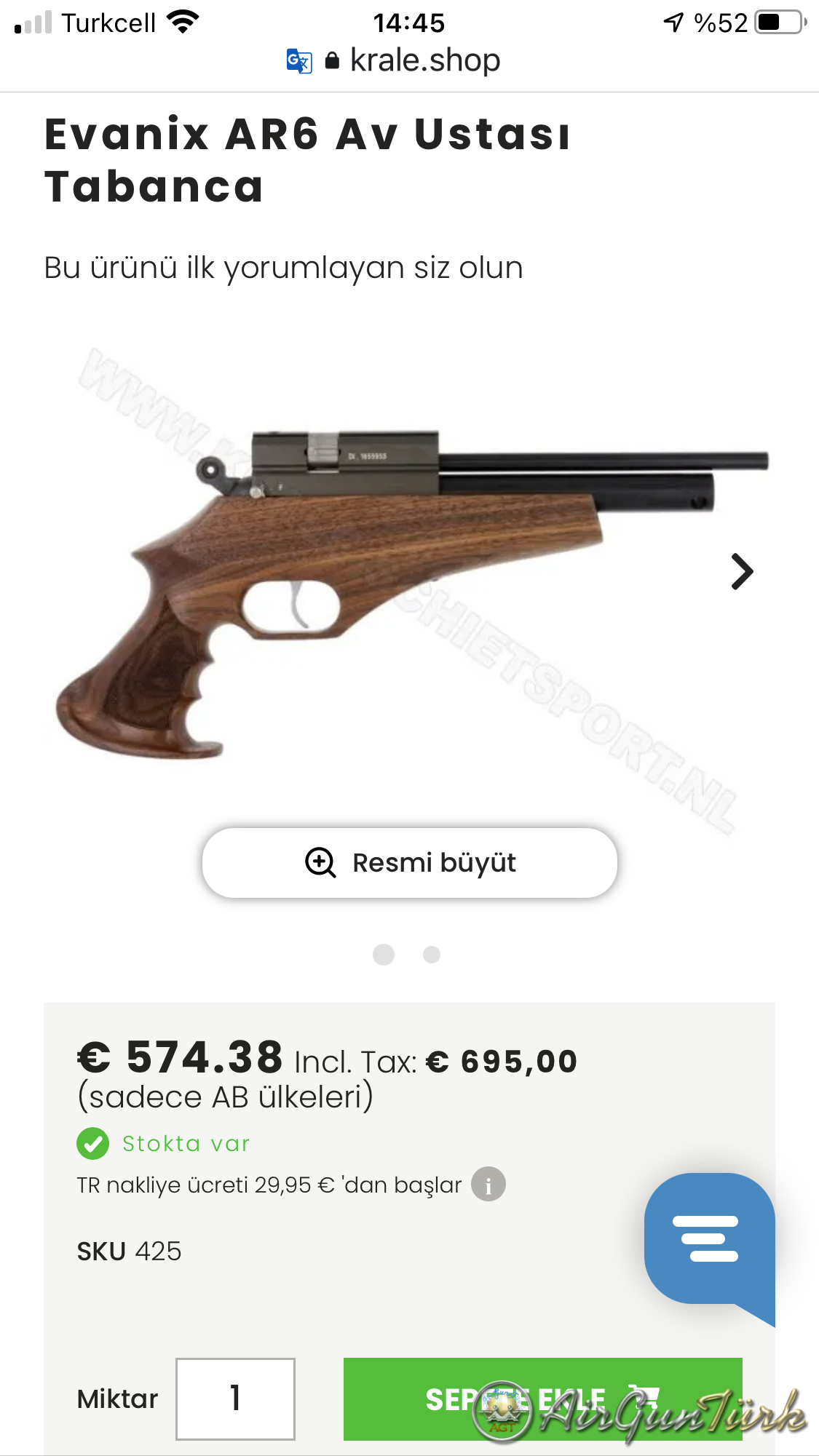Edit the Miktar quantity field
This screenshot has height=1456, width=819.
(x=235, y=1399)
